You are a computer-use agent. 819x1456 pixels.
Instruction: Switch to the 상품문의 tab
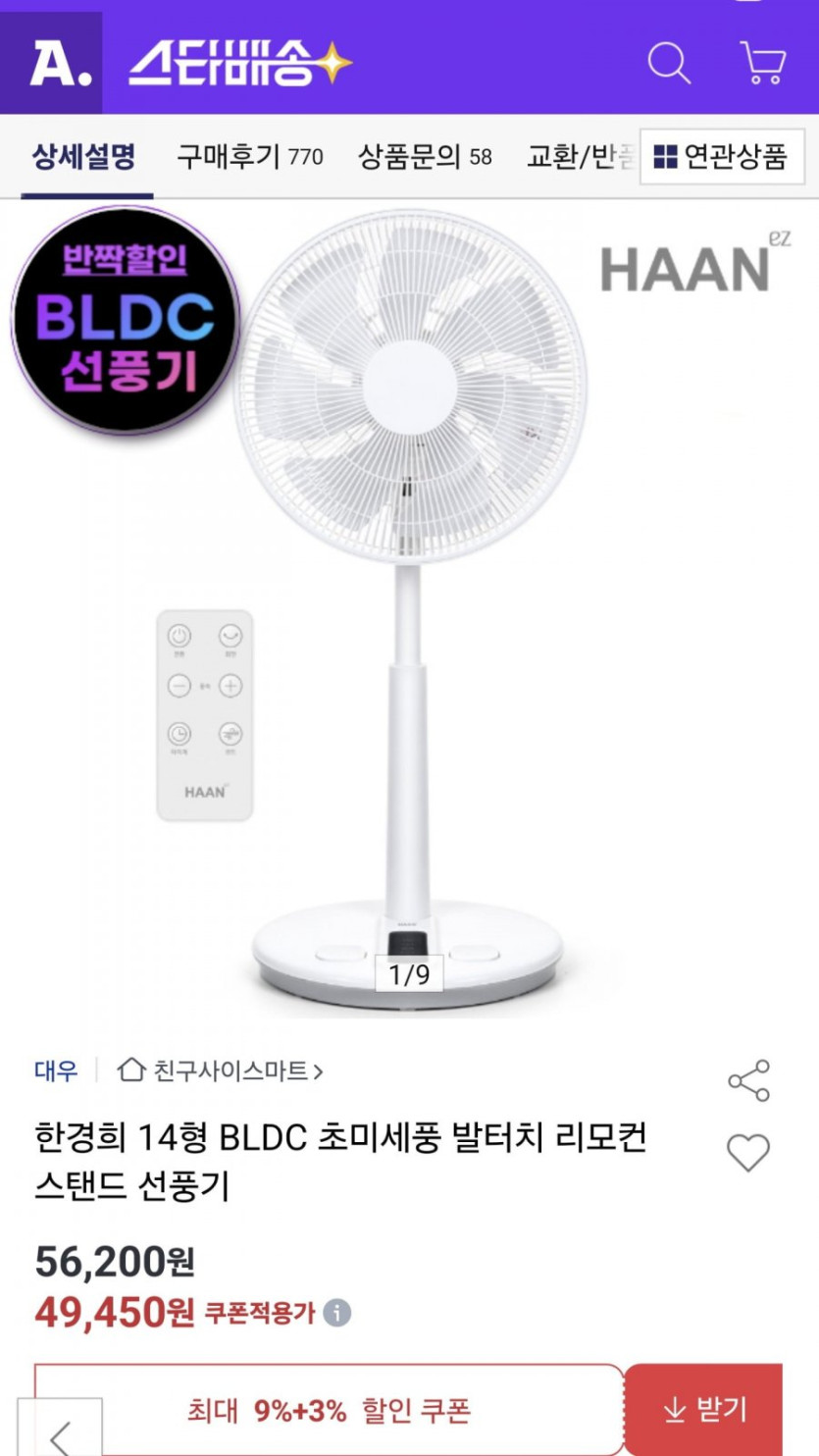424,157
